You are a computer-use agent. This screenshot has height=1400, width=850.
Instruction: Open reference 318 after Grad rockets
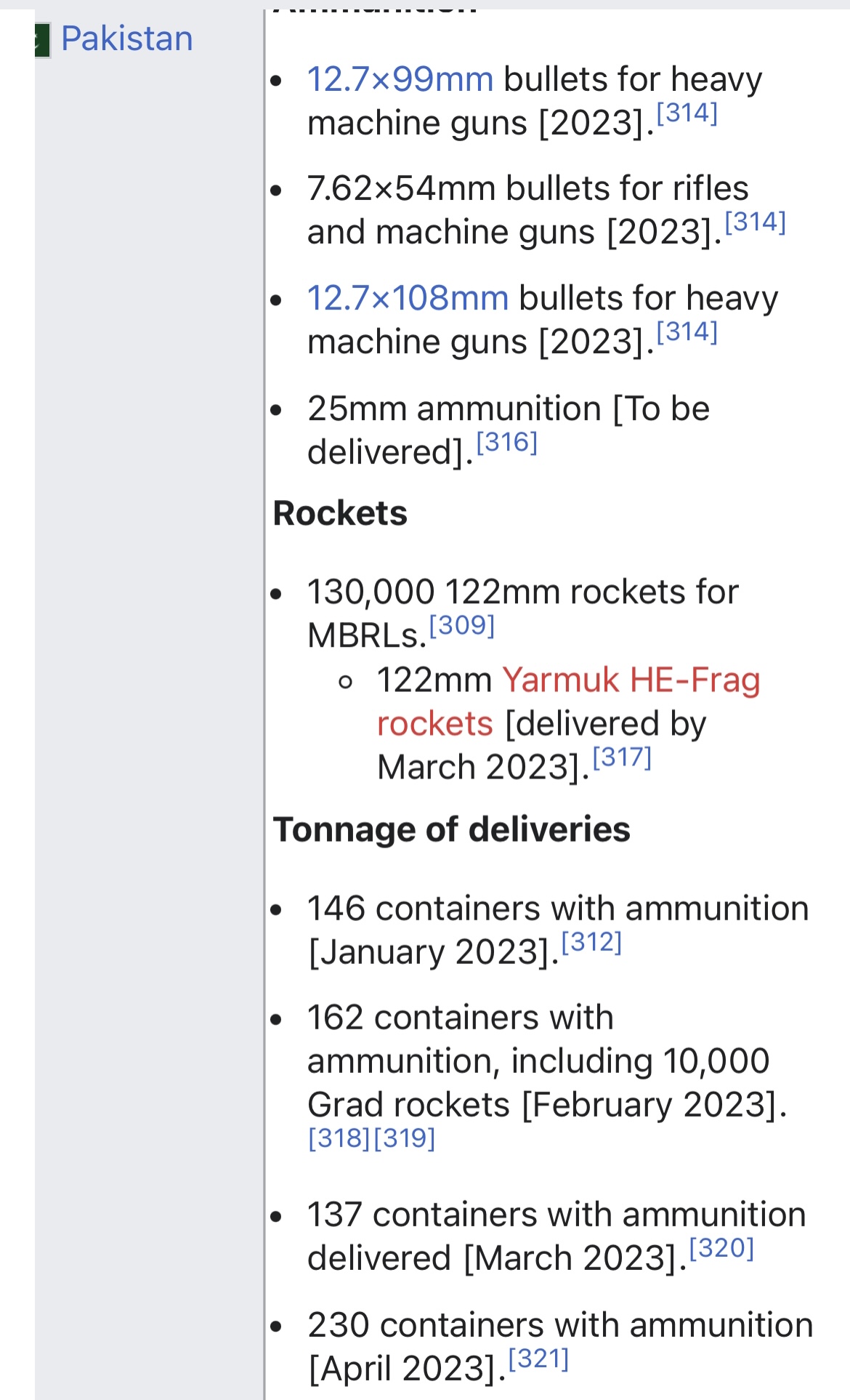[339, 1138]
